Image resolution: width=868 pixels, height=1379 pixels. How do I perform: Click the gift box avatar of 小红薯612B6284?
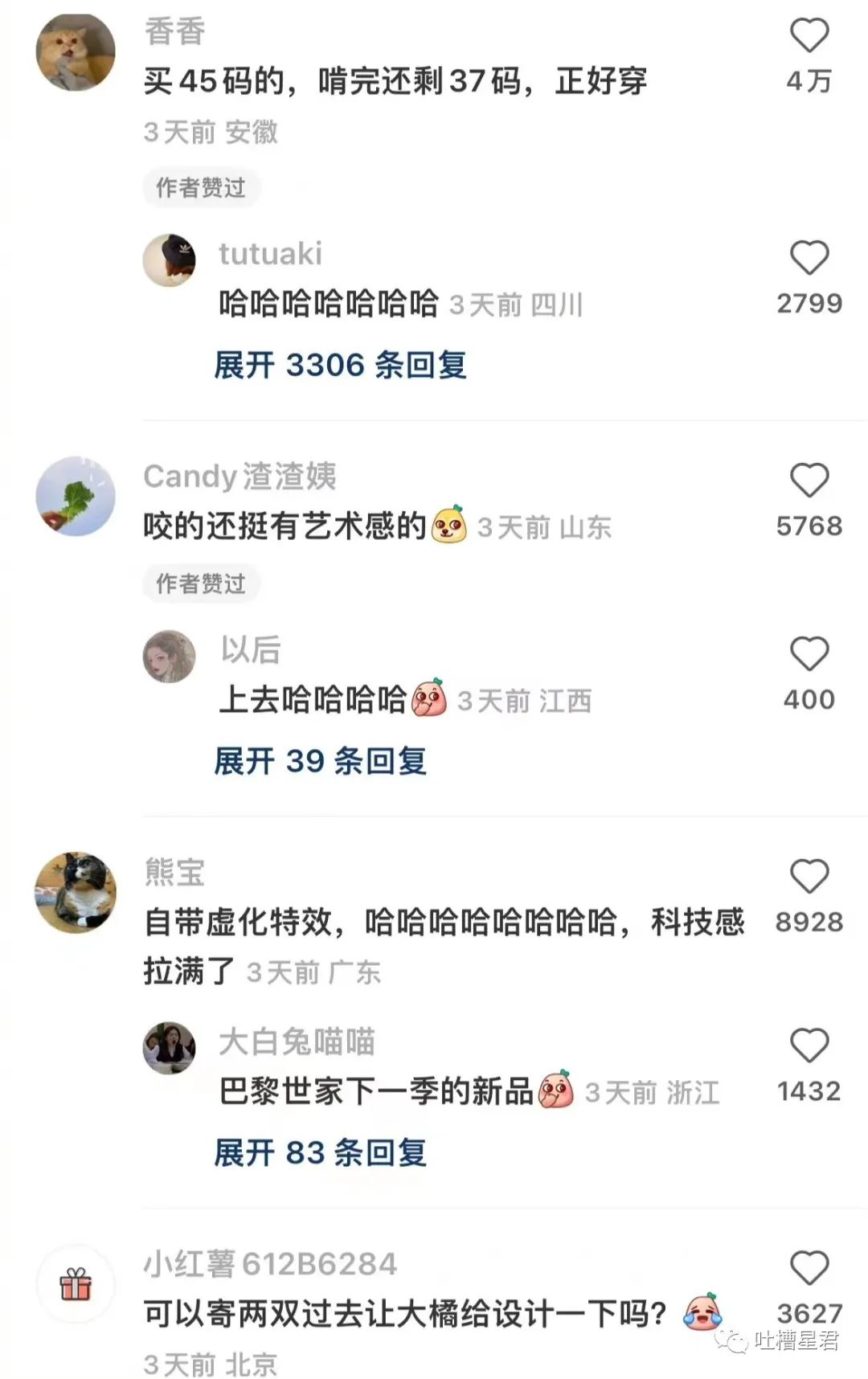click(x=76, y=1283)
